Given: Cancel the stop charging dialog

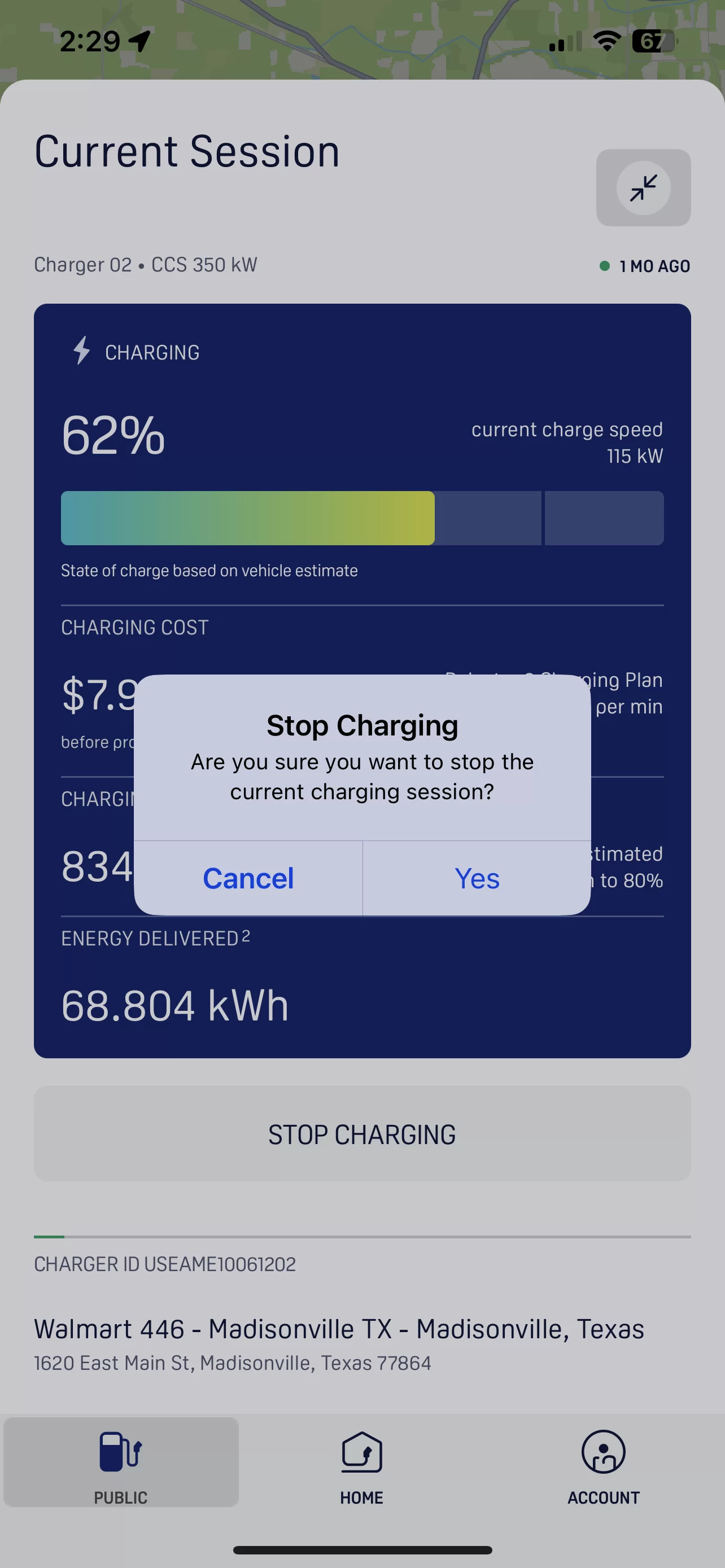Looking at the screenshot, I should click(248, 878).
